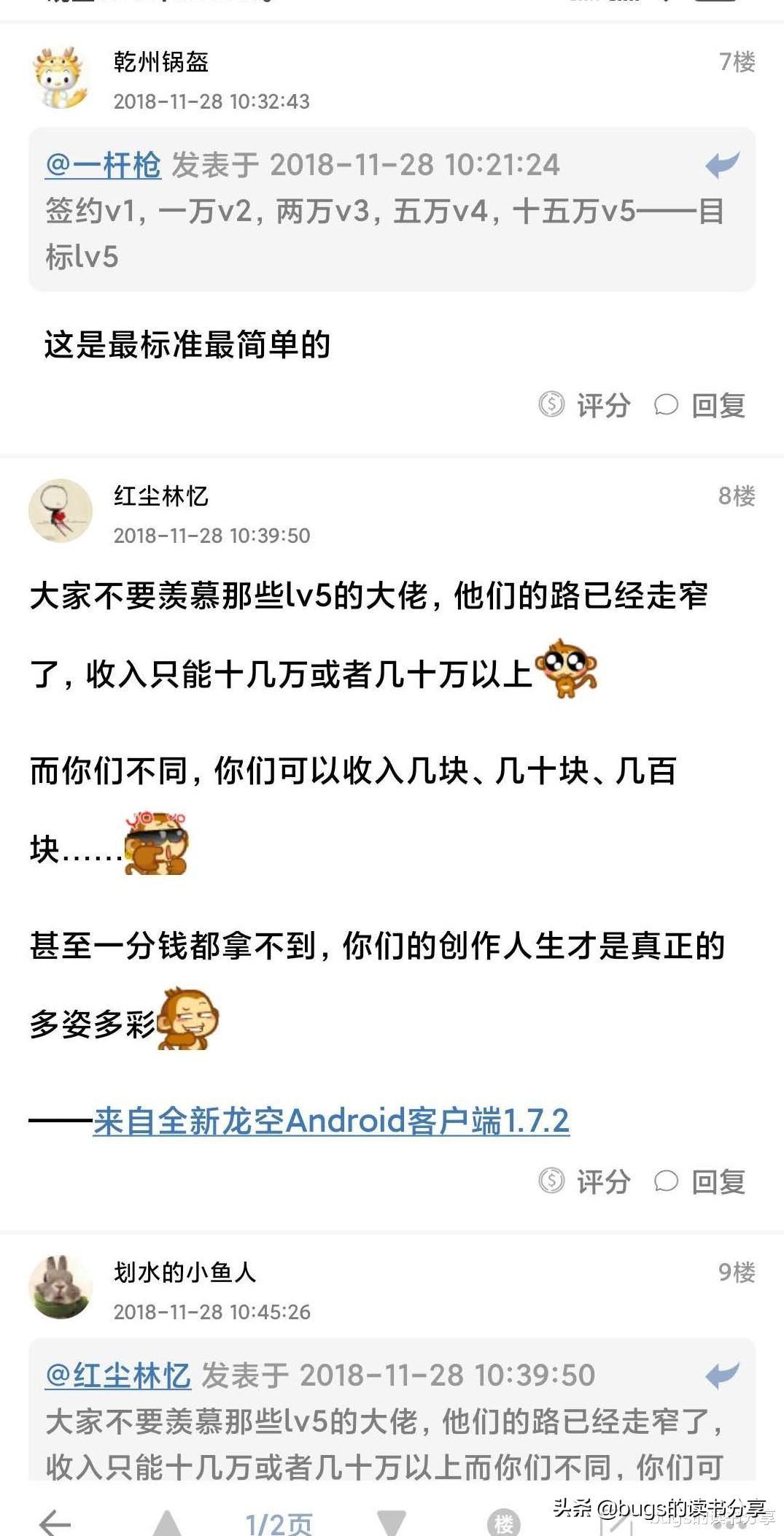
Task: Go back with the bottom arrow
Action: click(x=55, y=1522)
